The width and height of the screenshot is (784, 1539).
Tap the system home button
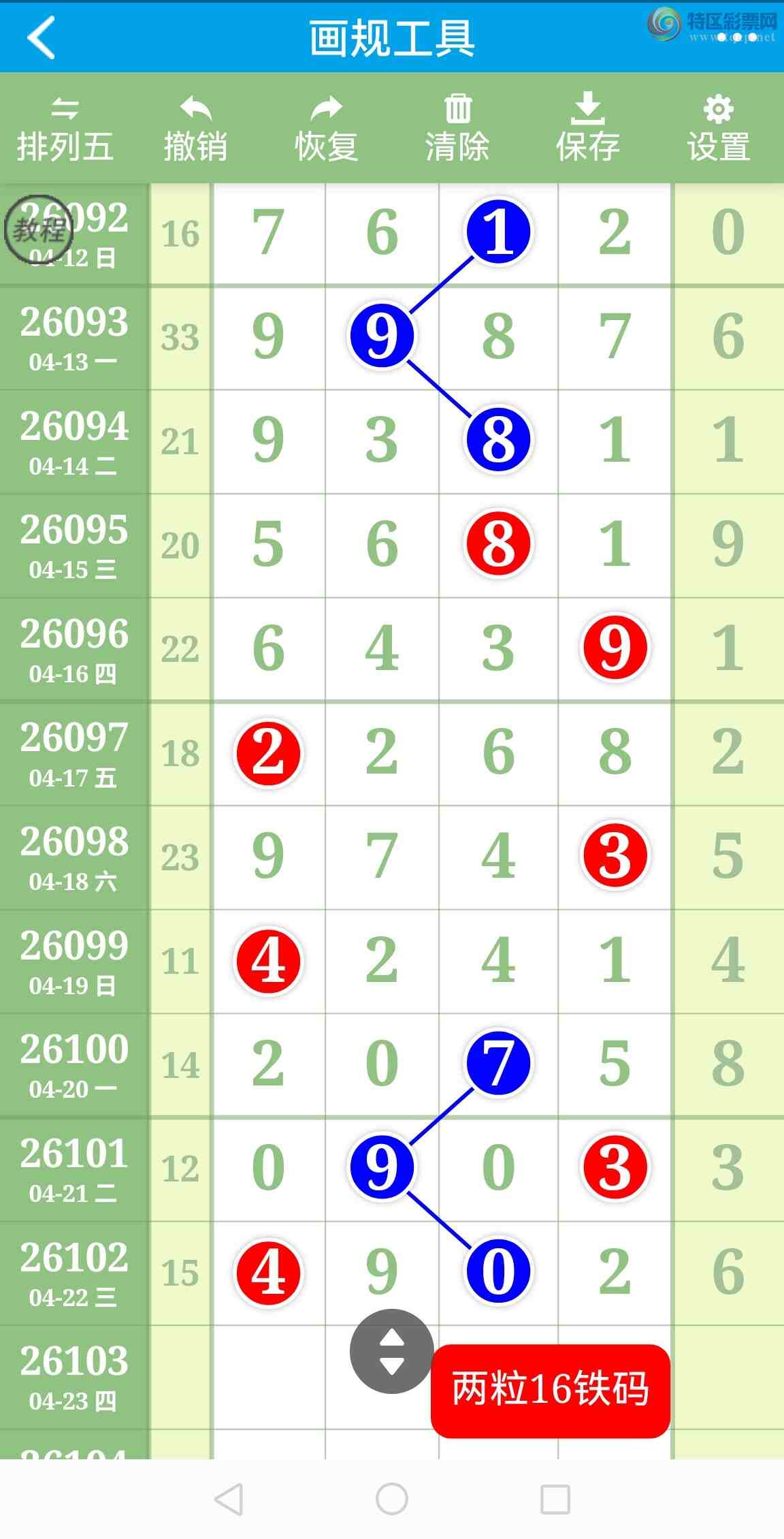pos(392,1498)
